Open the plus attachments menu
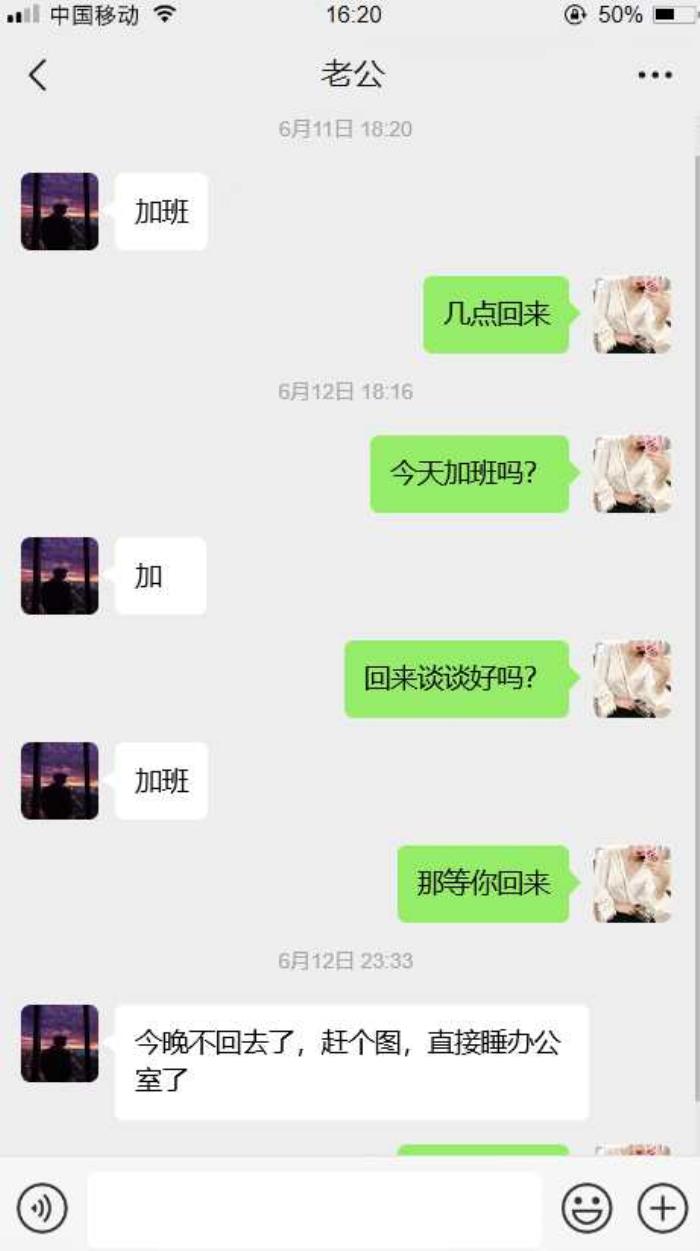This screenshot has width=700, height=1251. [x=662, y=1208]
